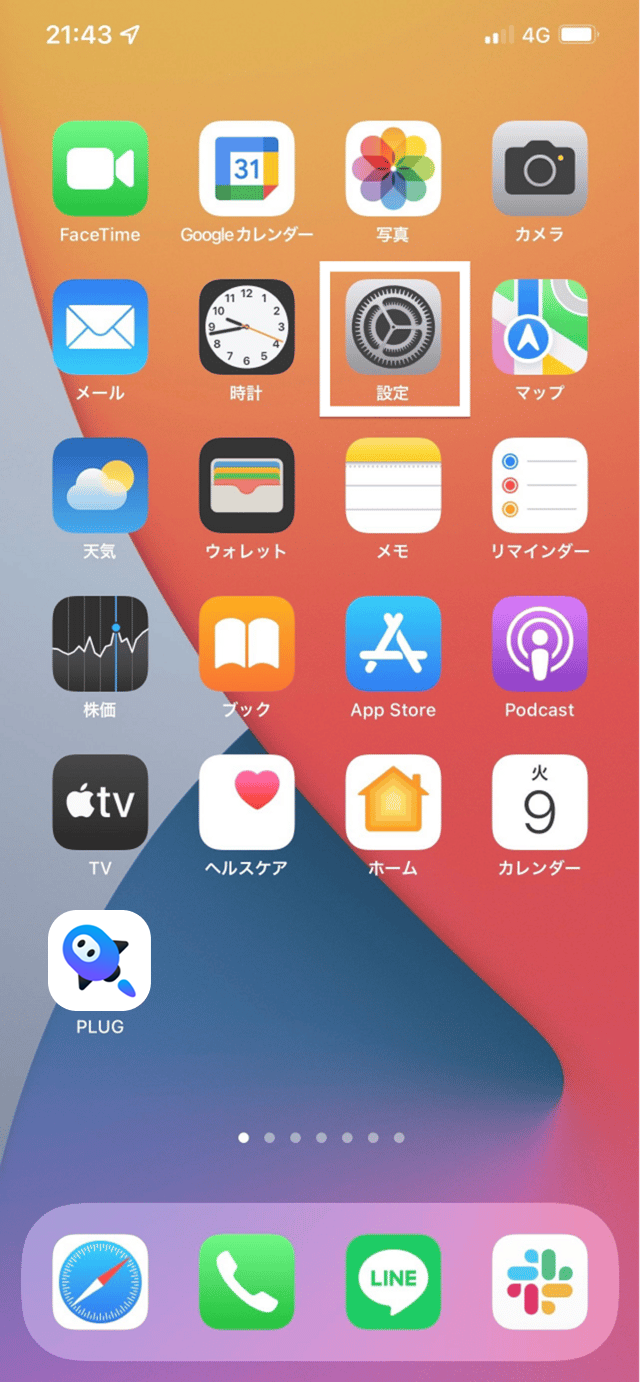Launch the カメラ (Camera) app

[x=539, y=169]
